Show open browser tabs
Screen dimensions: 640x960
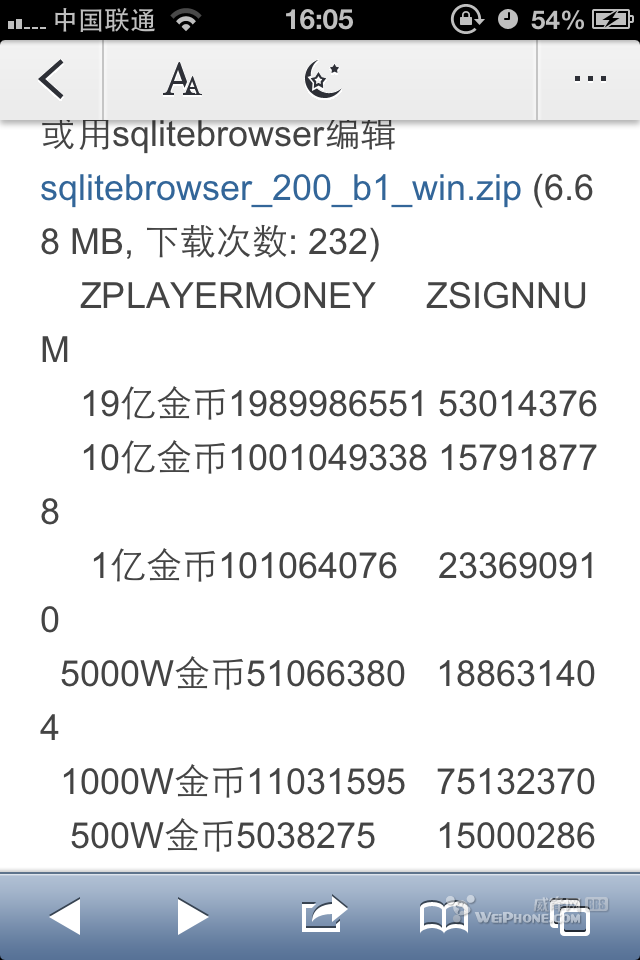(x=572, y=915)
